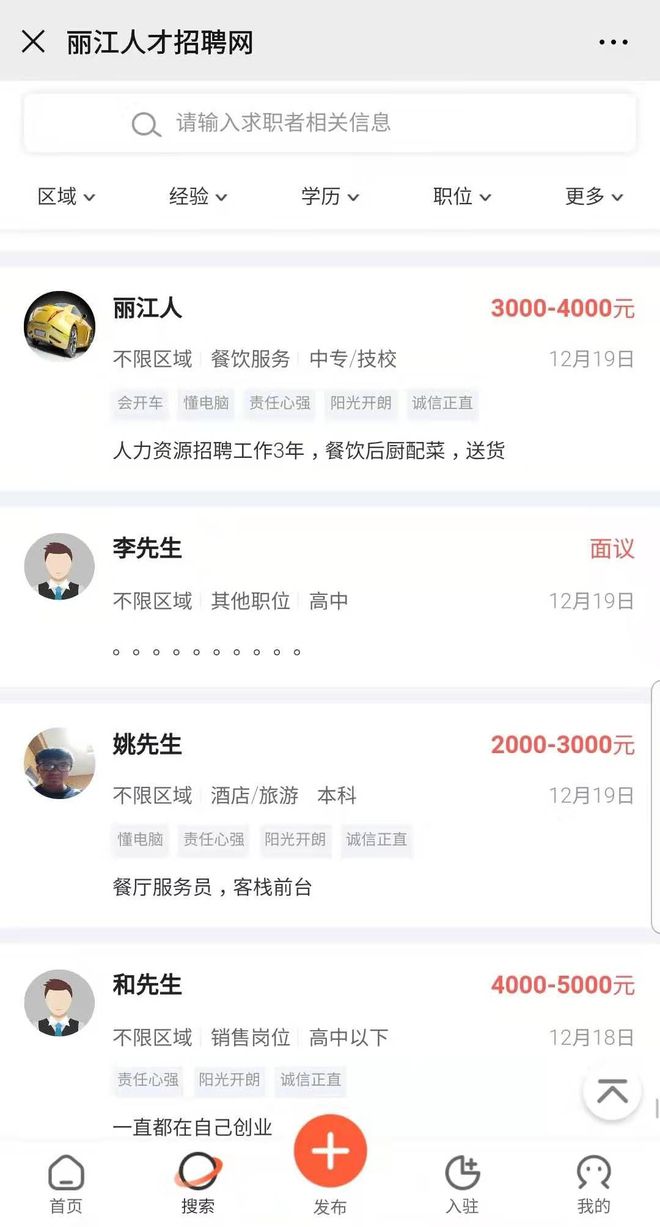Open the 学历 filter dropdown
660x1227 pixels.
pyautogui.click(x=330, y=197)
